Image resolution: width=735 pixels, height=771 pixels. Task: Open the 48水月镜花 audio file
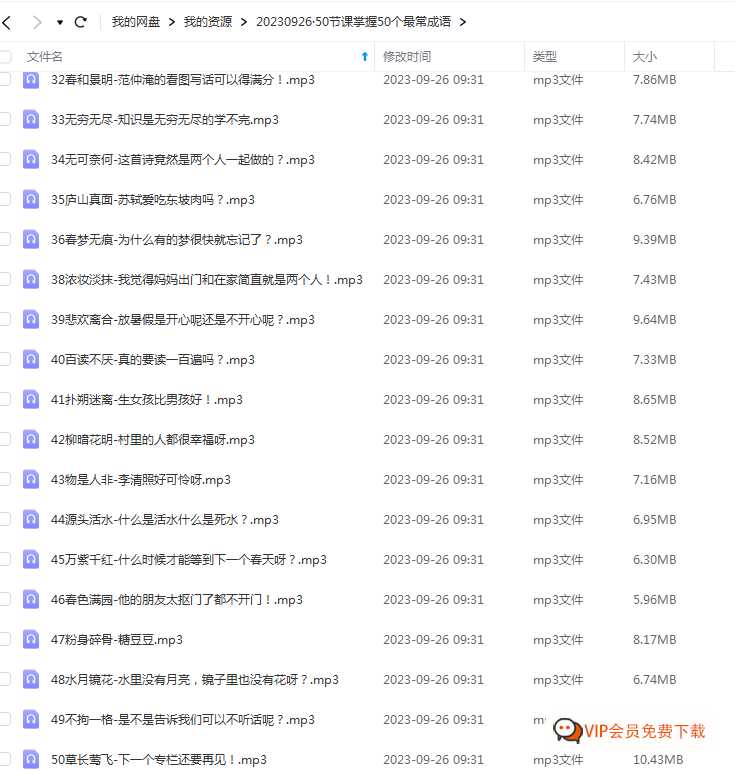tap(194, 680)
